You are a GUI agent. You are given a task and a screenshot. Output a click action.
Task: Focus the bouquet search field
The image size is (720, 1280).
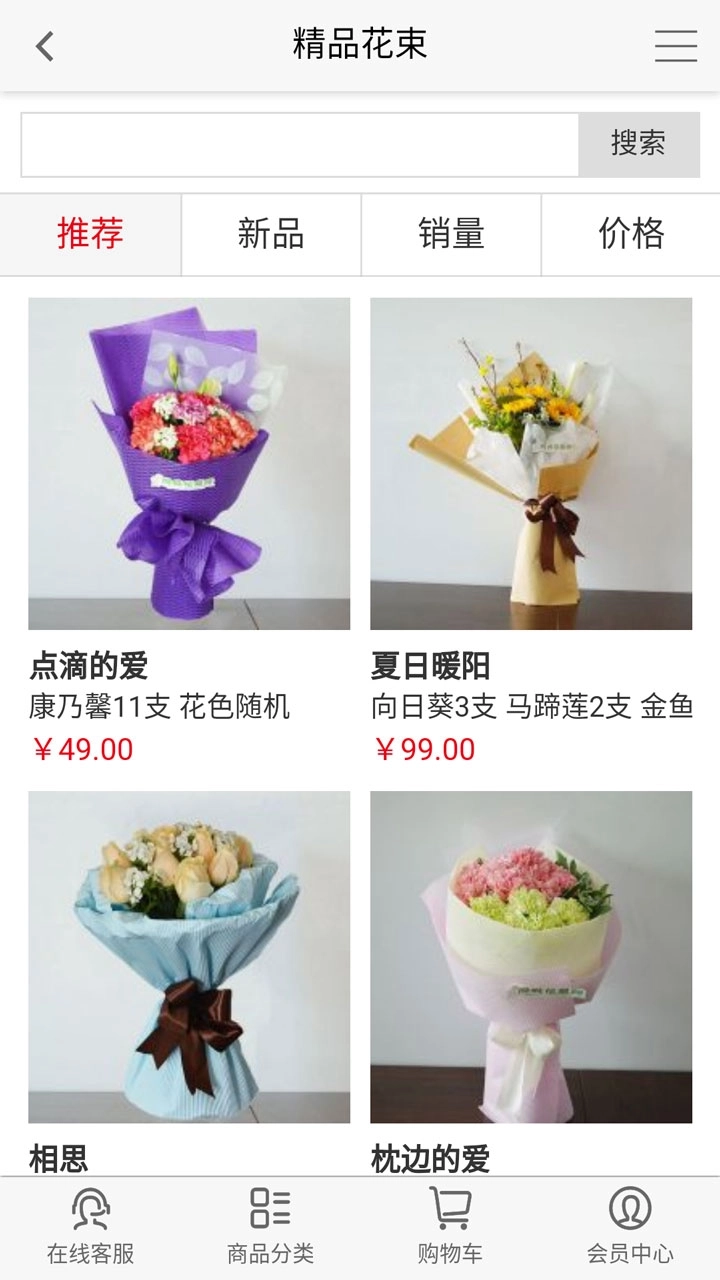[x=300, y=145]
